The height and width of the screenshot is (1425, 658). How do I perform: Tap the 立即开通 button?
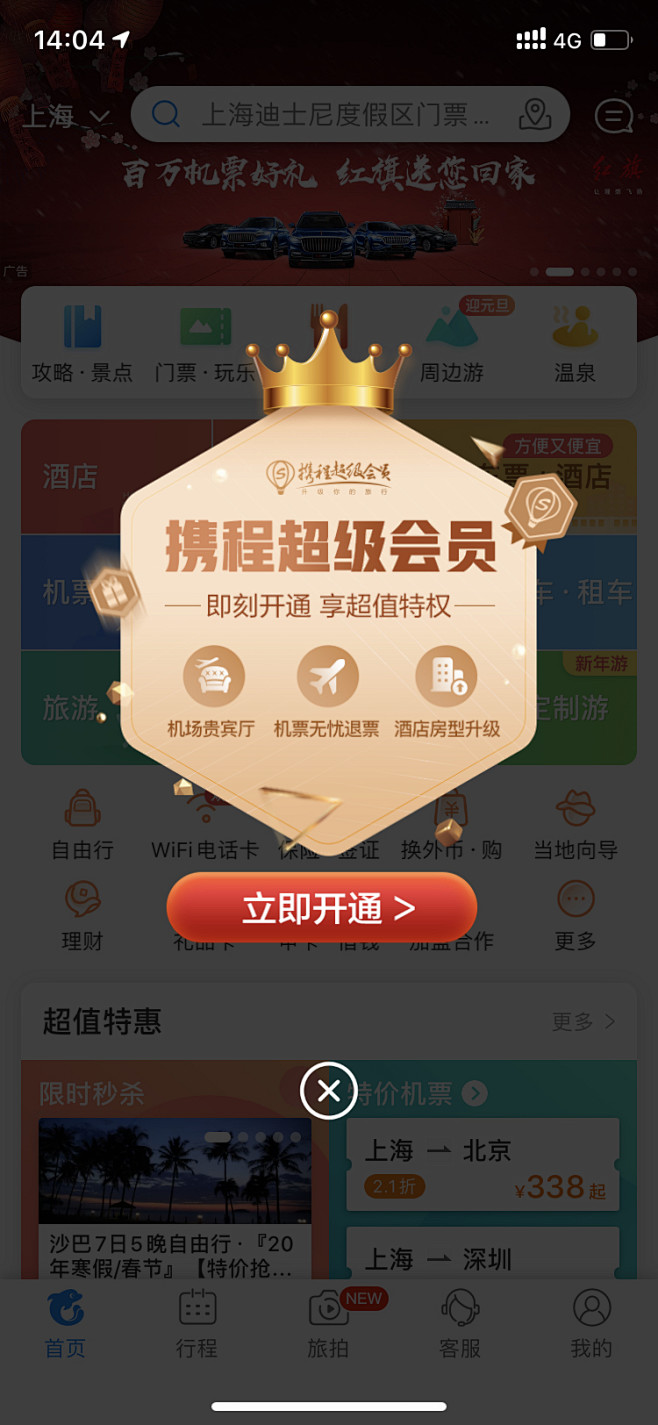(322, 908)
